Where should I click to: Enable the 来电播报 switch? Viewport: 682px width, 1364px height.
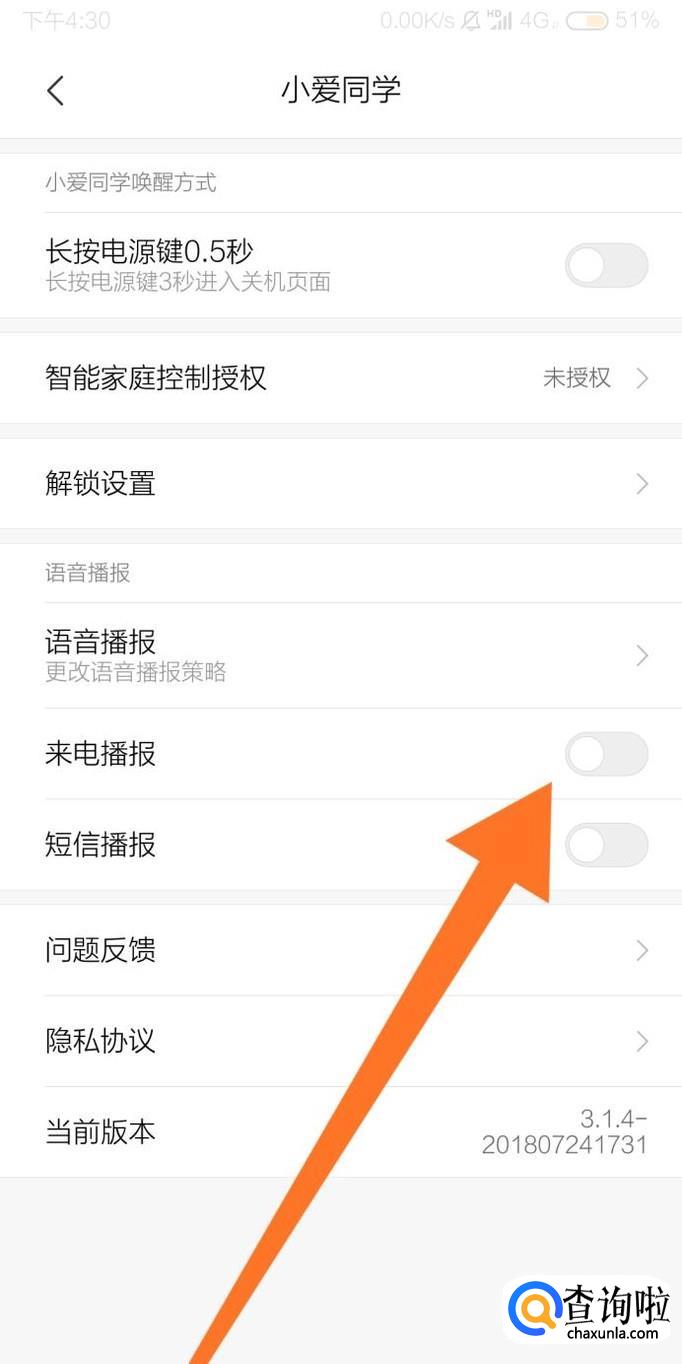(606, 754)
